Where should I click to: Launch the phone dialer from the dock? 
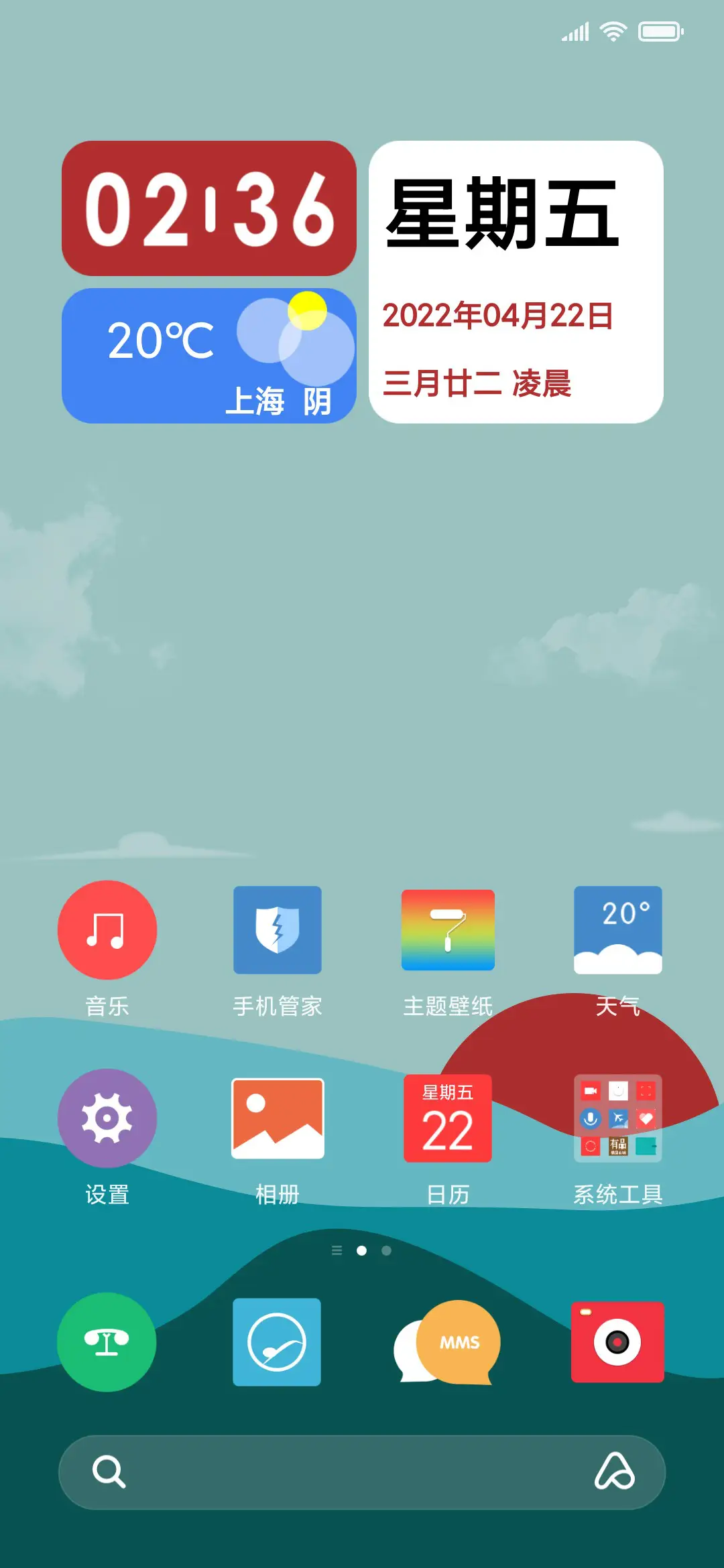pyautogui.click(x=106, y=1344)
